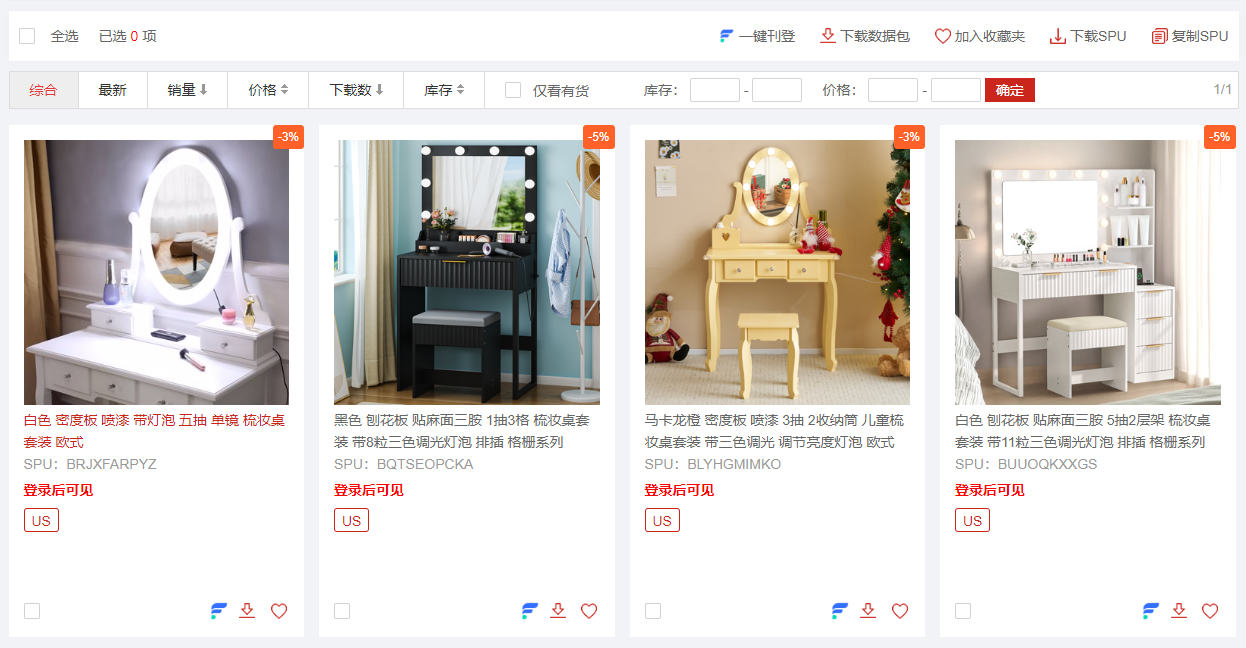The image size is (1246, 648).
Task: Open the product card SPU BRJXFARPYZ
Action: 156,272
